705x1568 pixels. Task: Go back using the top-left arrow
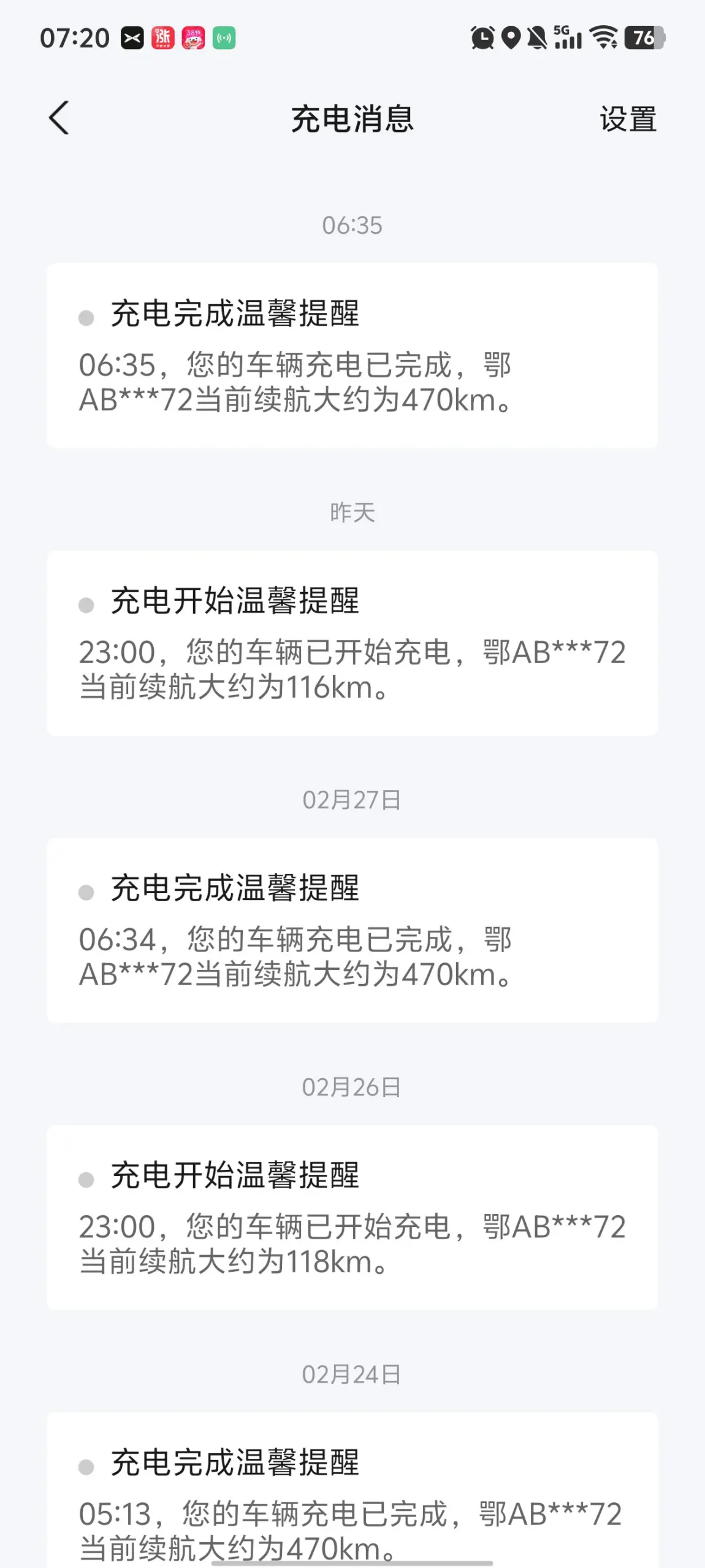59,118
